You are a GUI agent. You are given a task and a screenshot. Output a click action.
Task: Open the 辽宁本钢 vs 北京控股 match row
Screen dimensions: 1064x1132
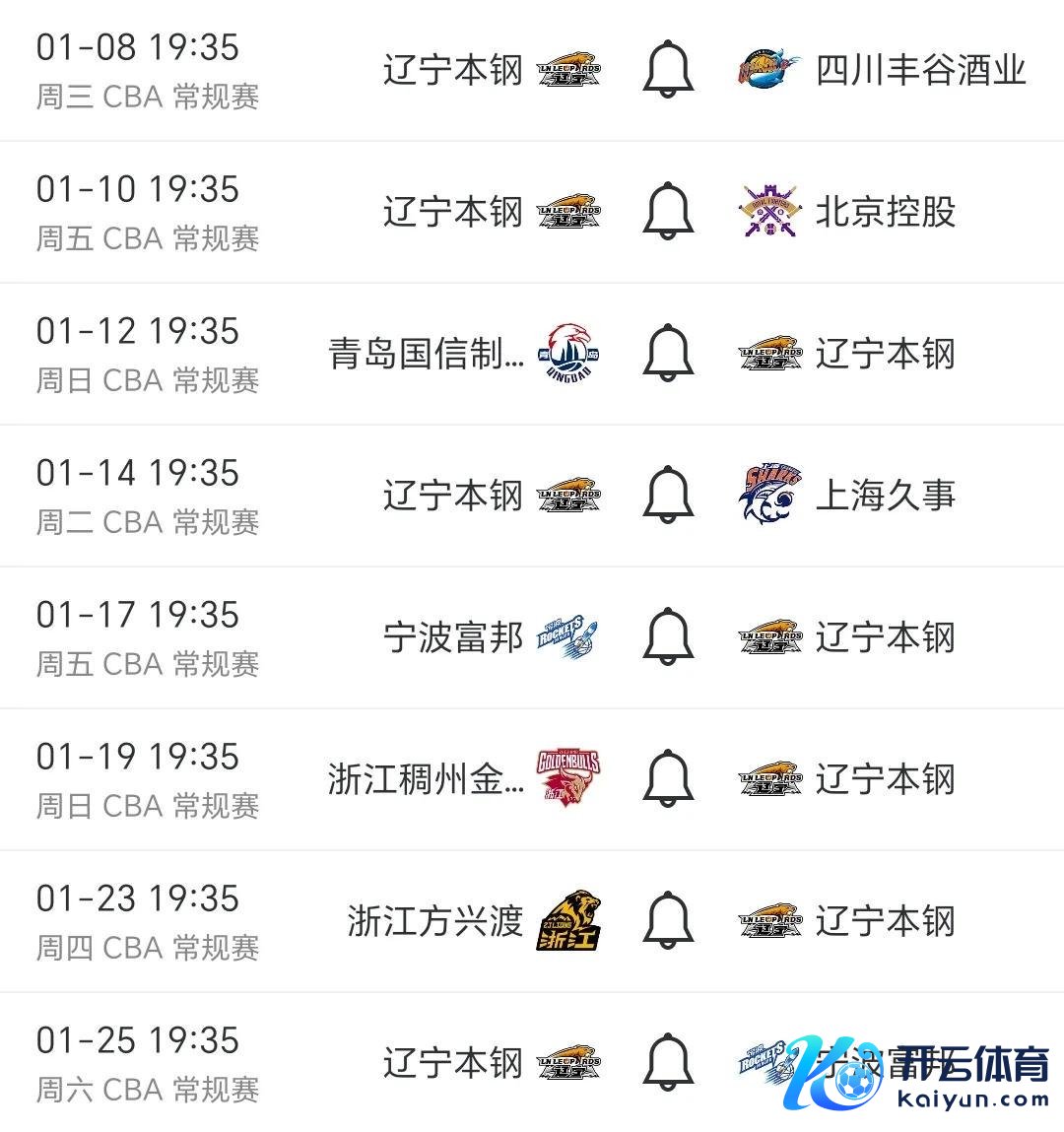(x=452, y=213)
